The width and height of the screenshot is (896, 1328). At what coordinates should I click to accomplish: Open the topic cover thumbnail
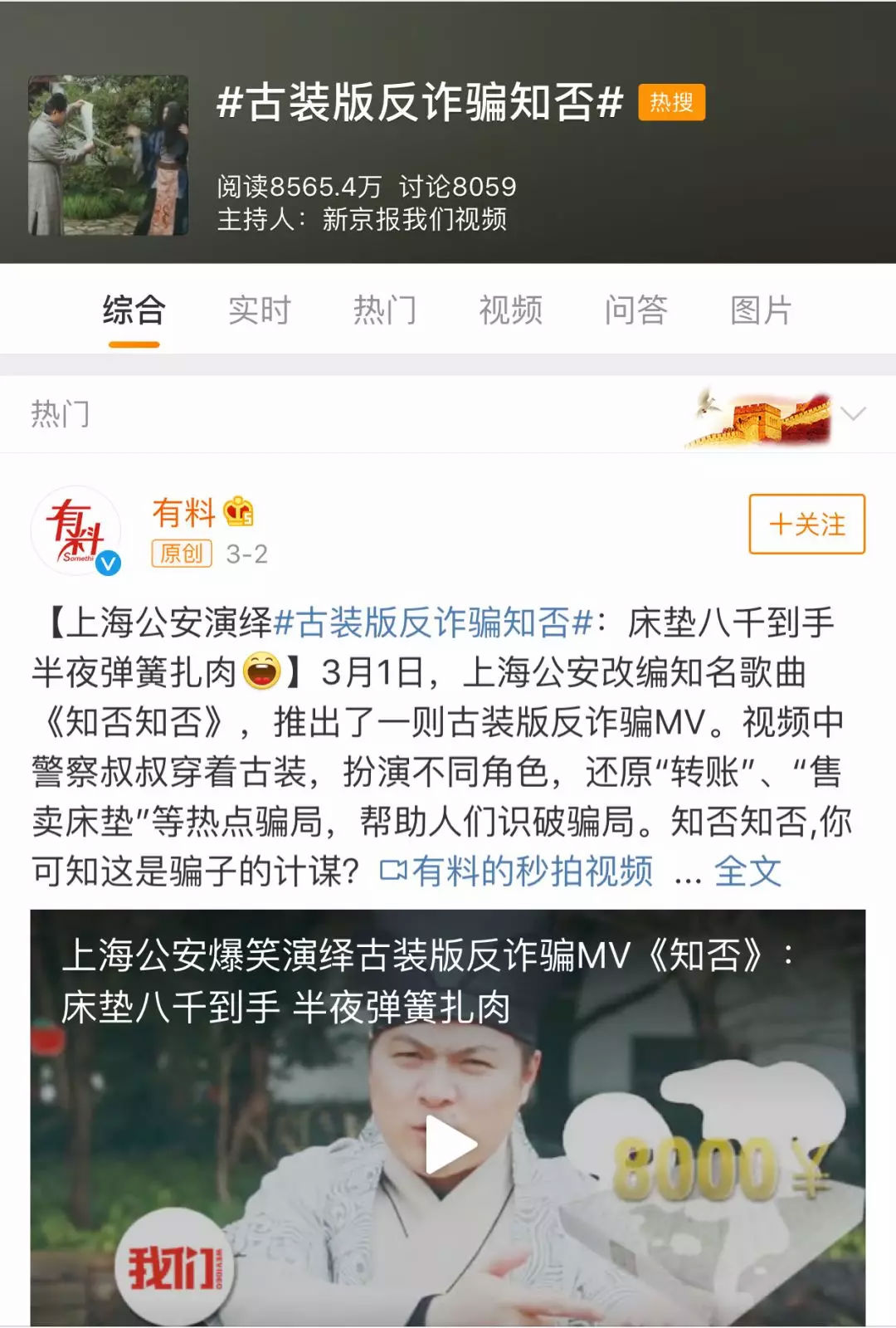(x=109, y=155)
